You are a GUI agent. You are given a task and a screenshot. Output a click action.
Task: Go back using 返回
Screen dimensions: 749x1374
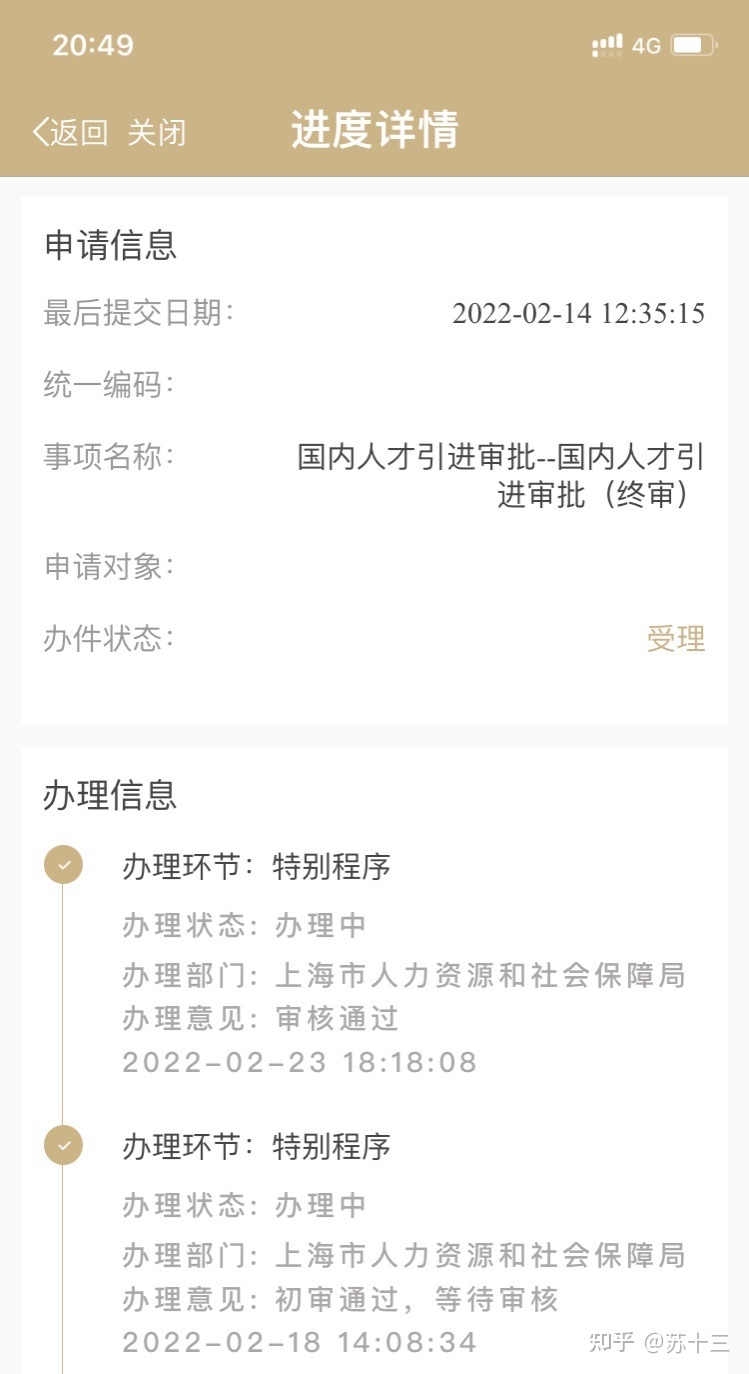tap(70, 132)
